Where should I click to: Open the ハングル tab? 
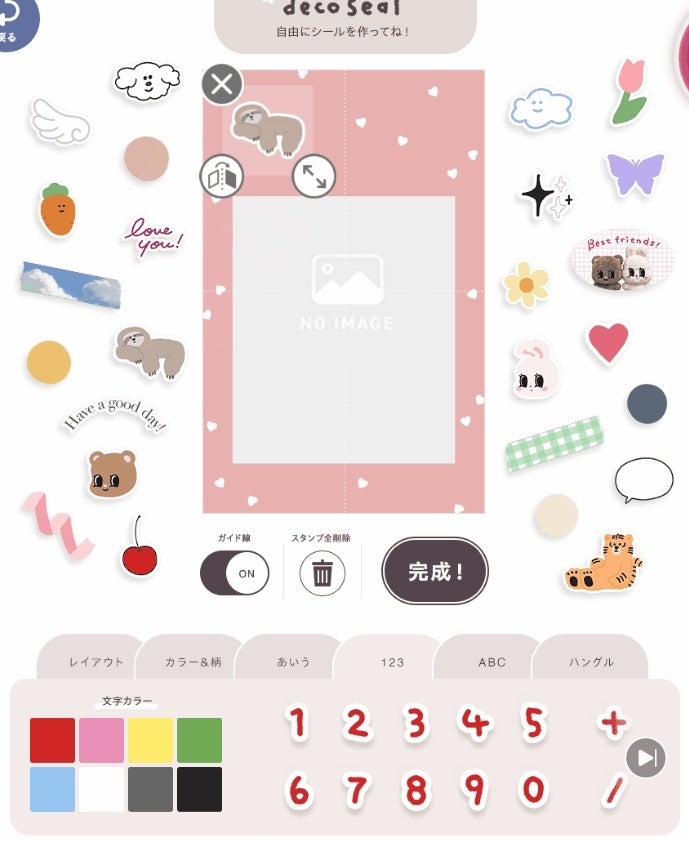pos(590,662)
